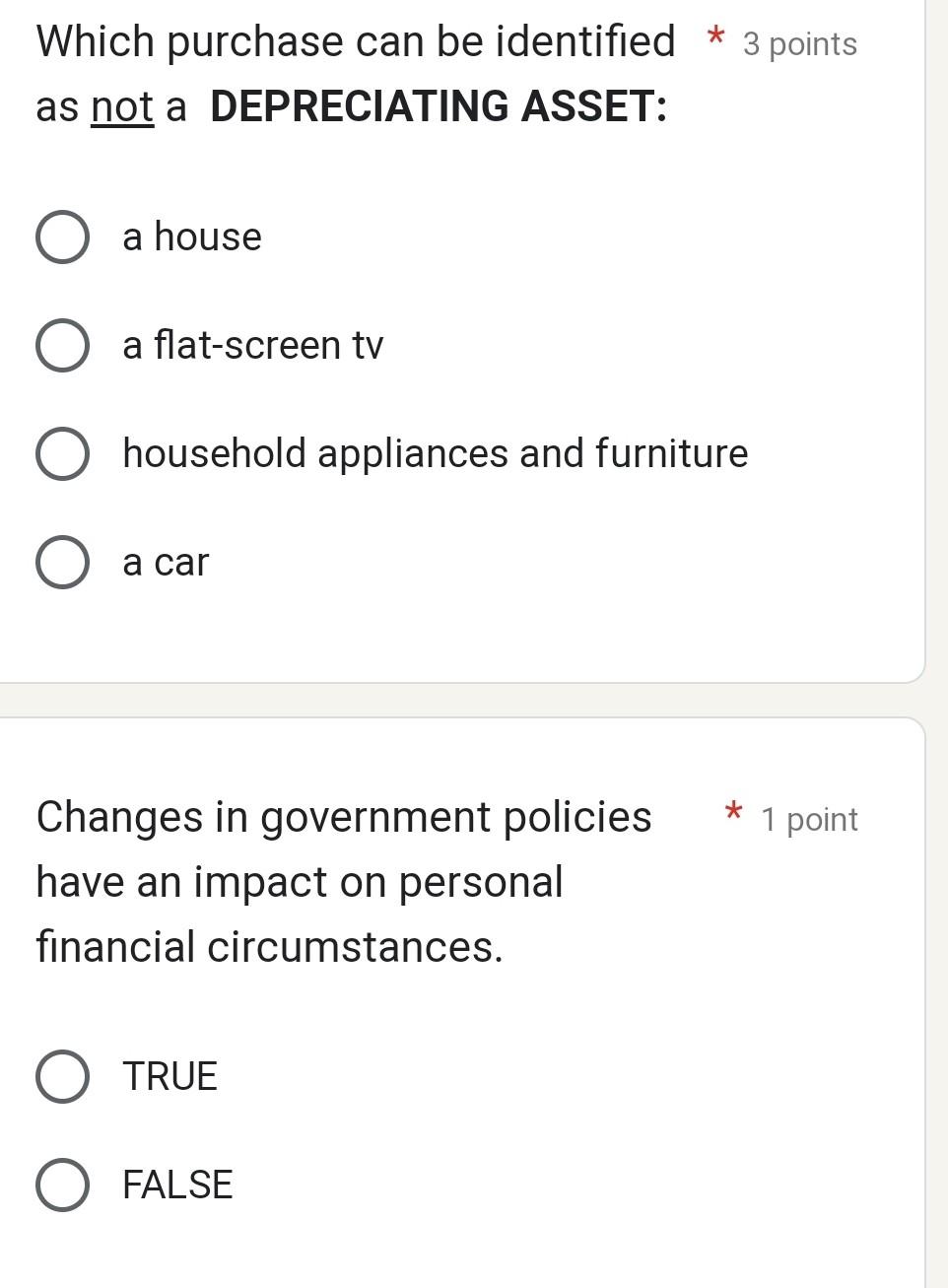The width and height of the screenshot is (948, 1288).
Task: Click the red required asterisk on question one
Action: pos(713,37)
